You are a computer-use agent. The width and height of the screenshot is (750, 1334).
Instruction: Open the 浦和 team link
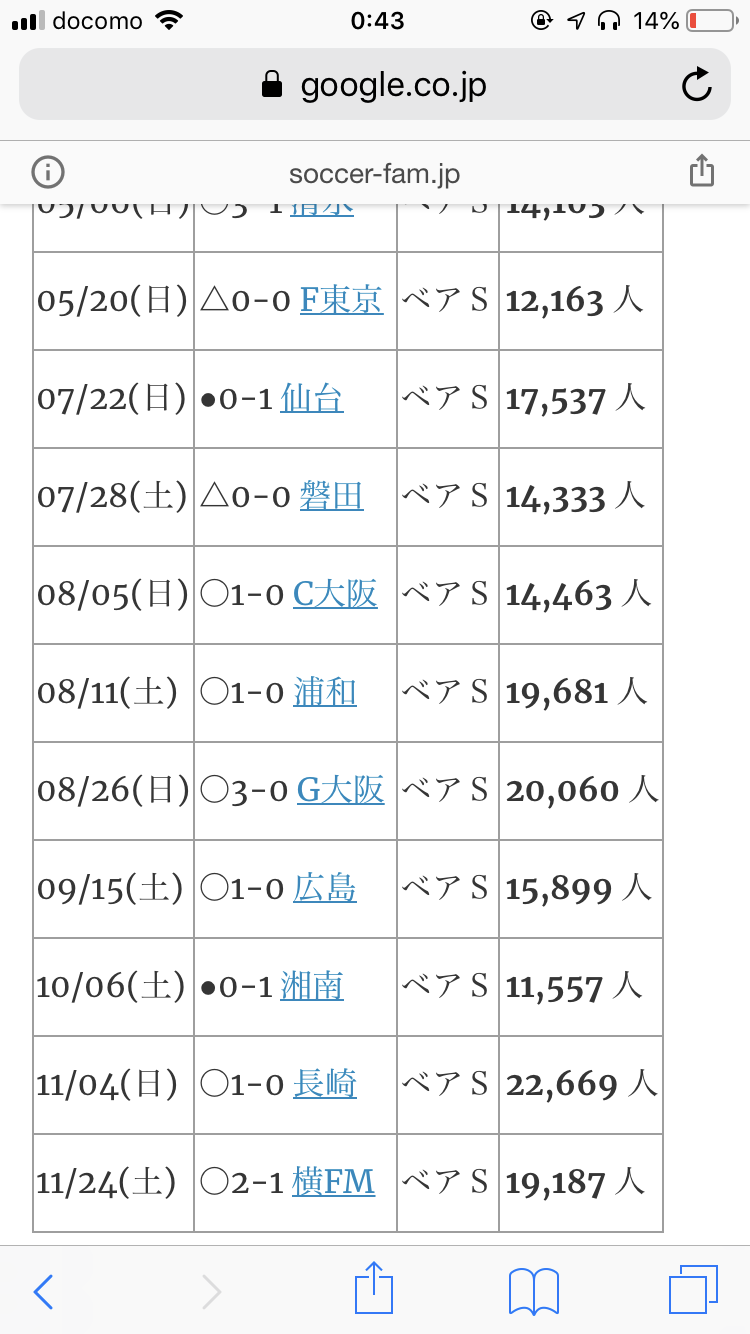tap(325, 692)
